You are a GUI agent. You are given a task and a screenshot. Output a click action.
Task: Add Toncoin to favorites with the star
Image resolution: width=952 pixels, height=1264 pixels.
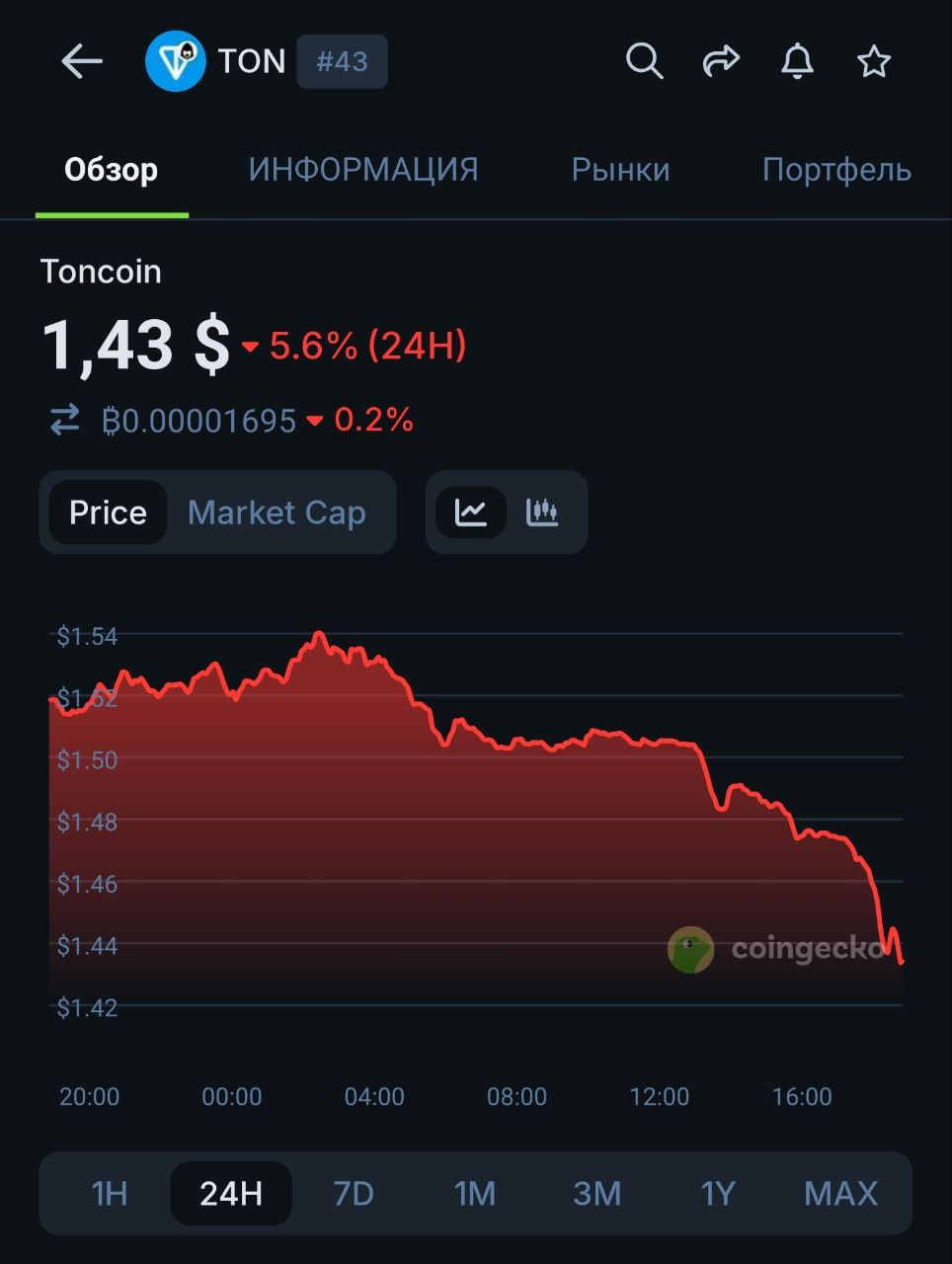[x=874, y=62]
